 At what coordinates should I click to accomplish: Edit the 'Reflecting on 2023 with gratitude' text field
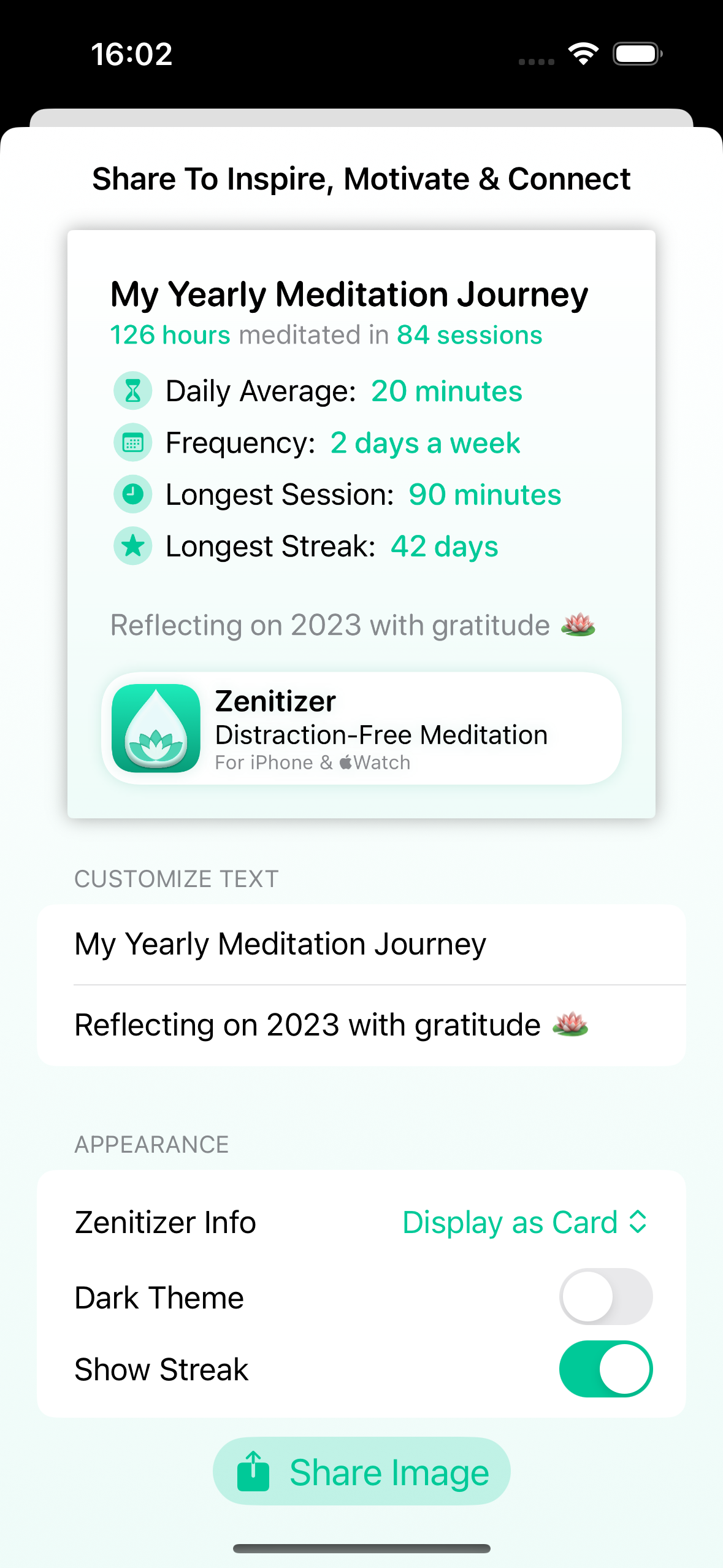(361, 1025)
